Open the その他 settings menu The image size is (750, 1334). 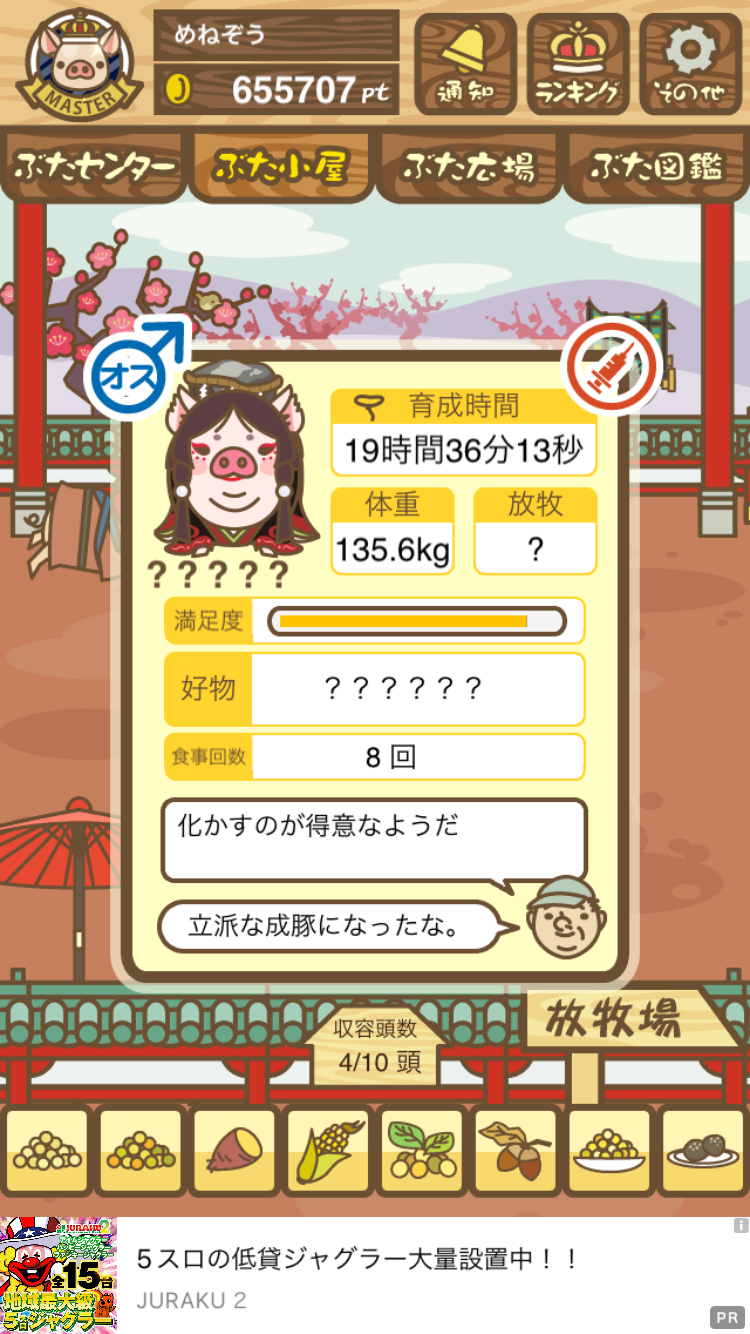(691, 63)
